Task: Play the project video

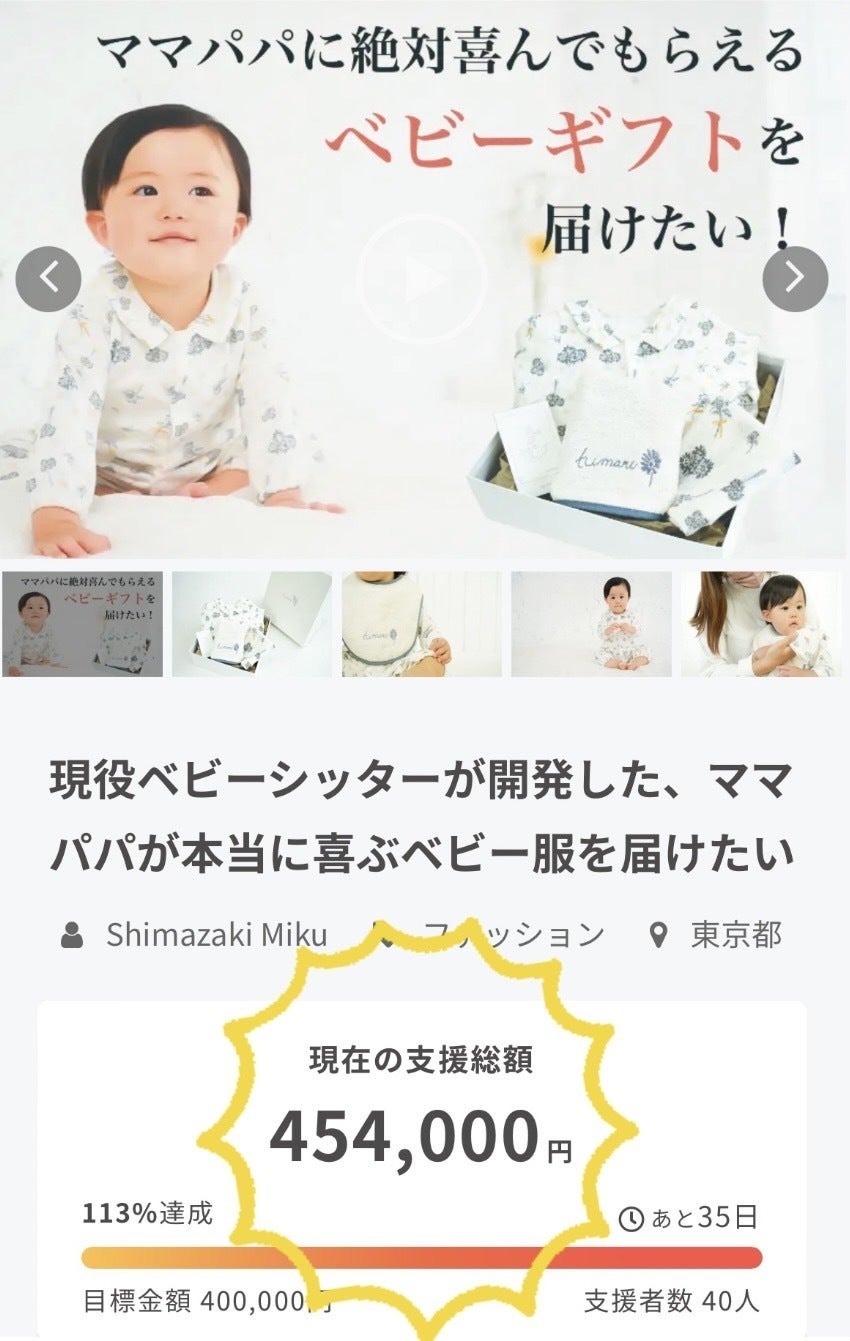Action: click(421, 280)
